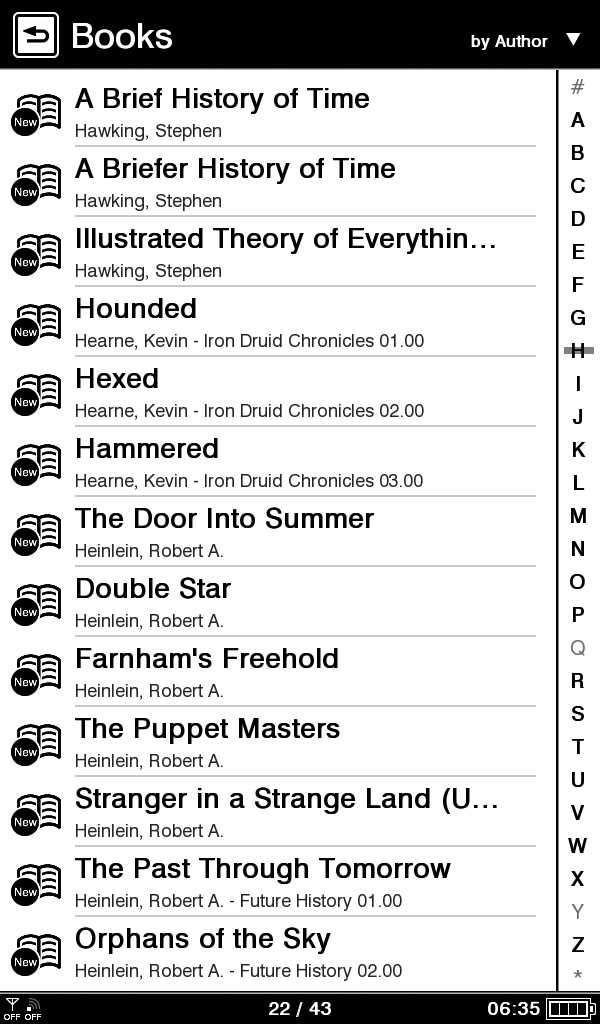This screenshot has height=1024, width=600.
Task: Open Hexed by Kevin Hearne
Action: (117, 379)
